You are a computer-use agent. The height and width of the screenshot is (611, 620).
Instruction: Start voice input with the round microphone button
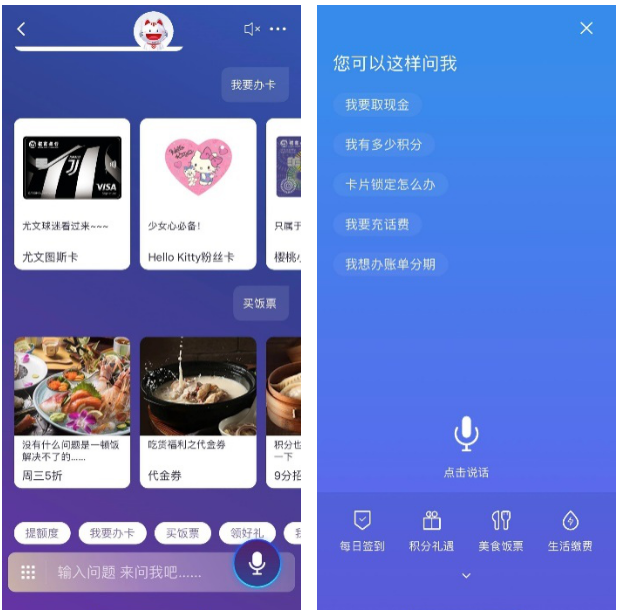tap(257, 564)
